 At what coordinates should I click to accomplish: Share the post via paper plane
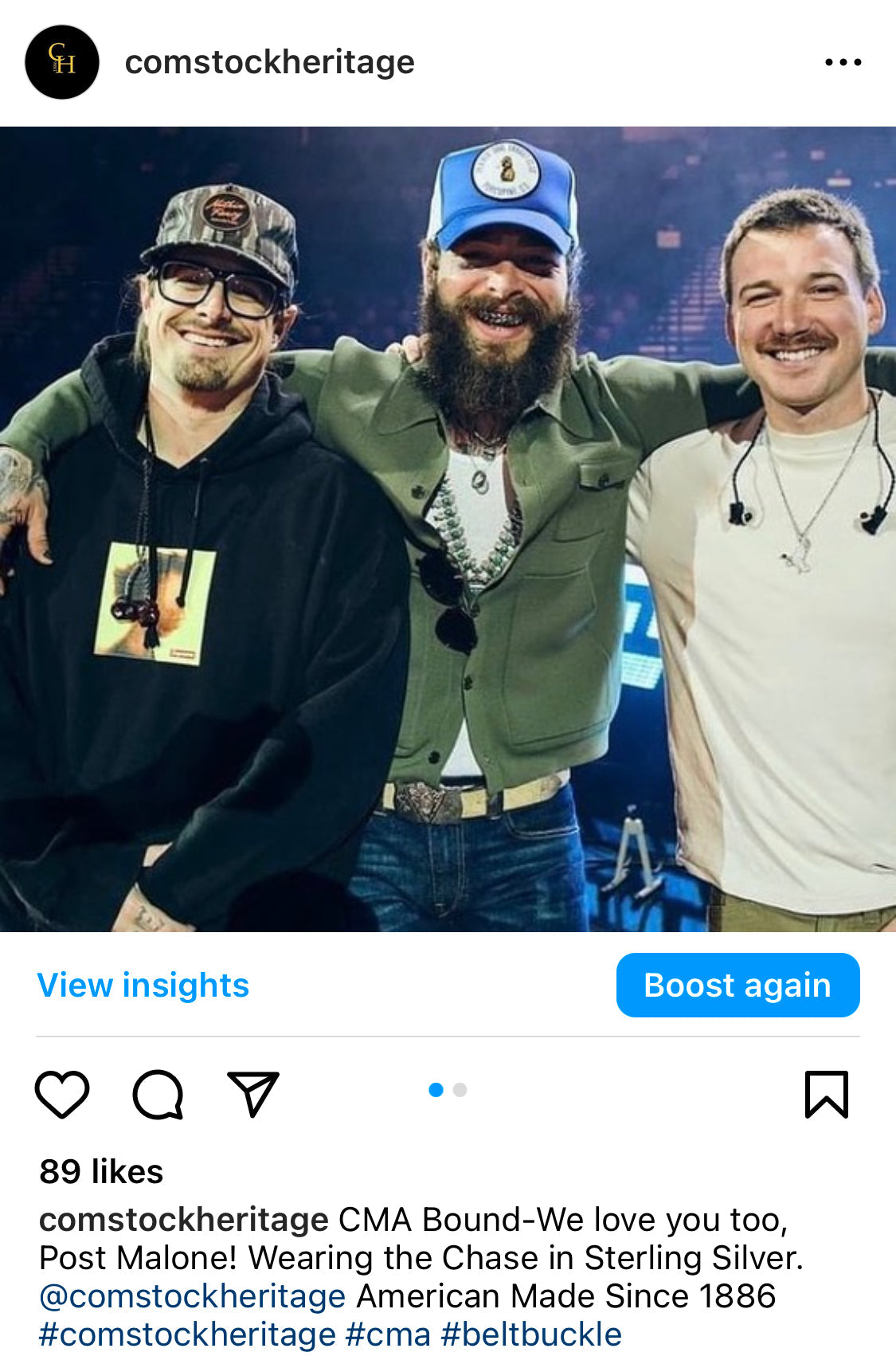[253, 1094]
